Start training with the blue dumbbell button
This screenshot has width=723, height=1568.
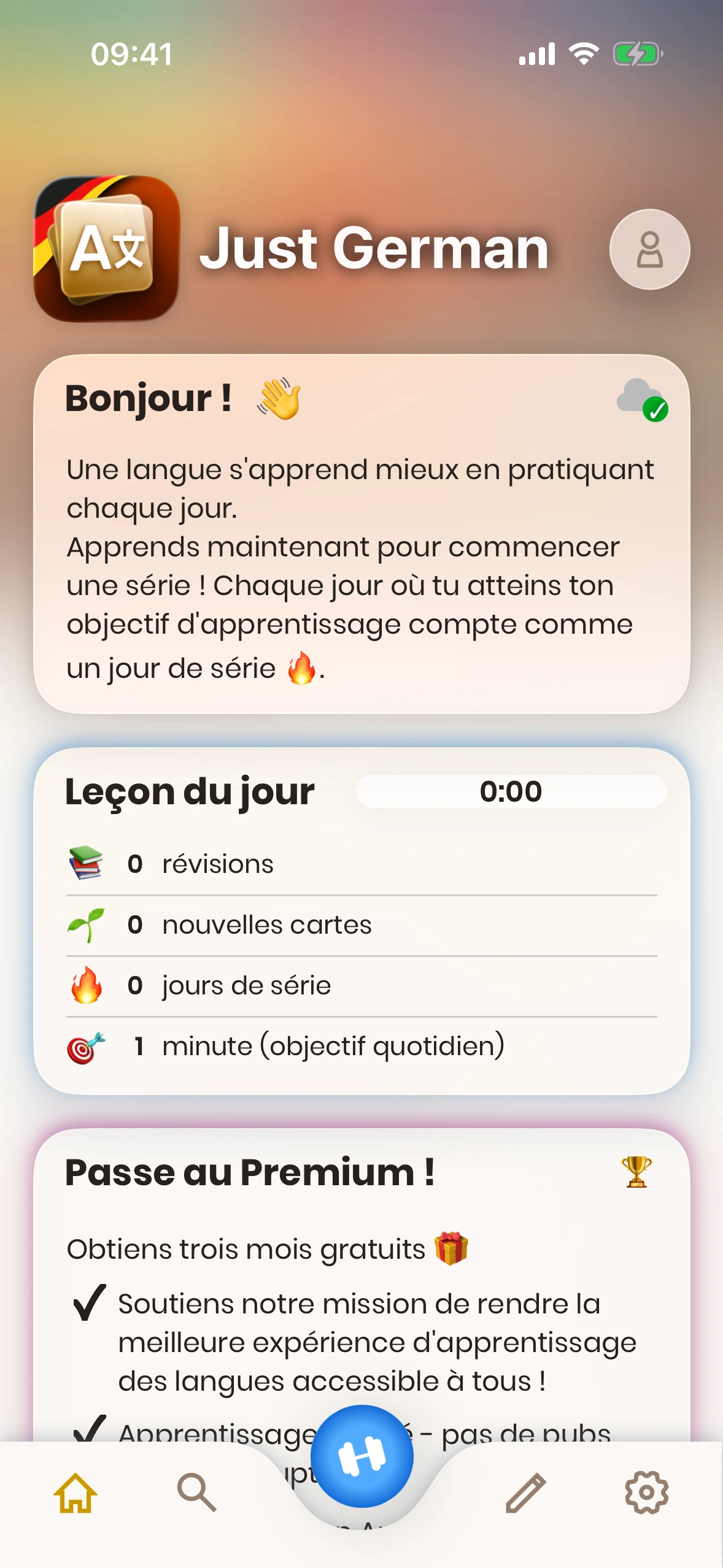coord(361,1456)
